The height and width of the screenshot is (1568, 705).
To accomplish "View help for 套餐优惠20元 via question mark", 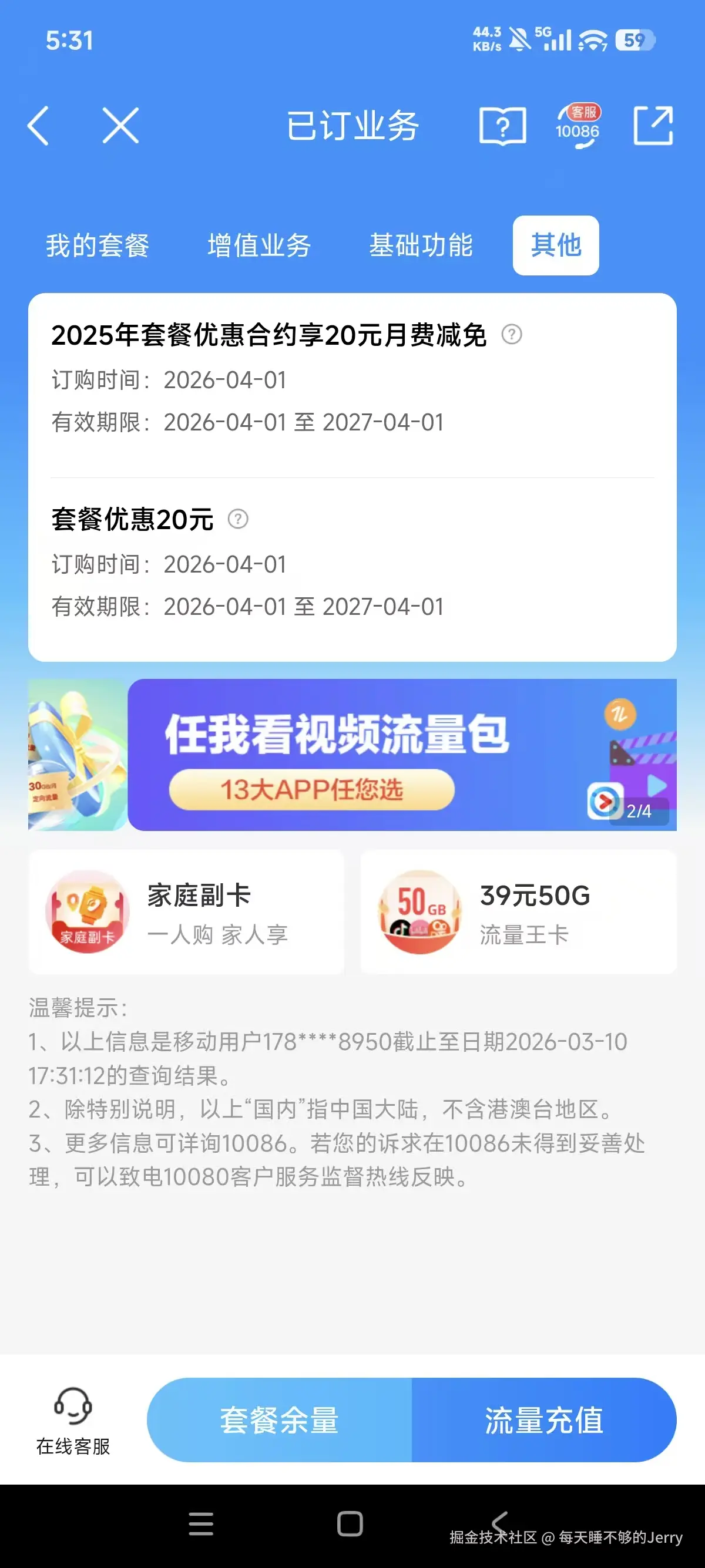I will [239, 520].
